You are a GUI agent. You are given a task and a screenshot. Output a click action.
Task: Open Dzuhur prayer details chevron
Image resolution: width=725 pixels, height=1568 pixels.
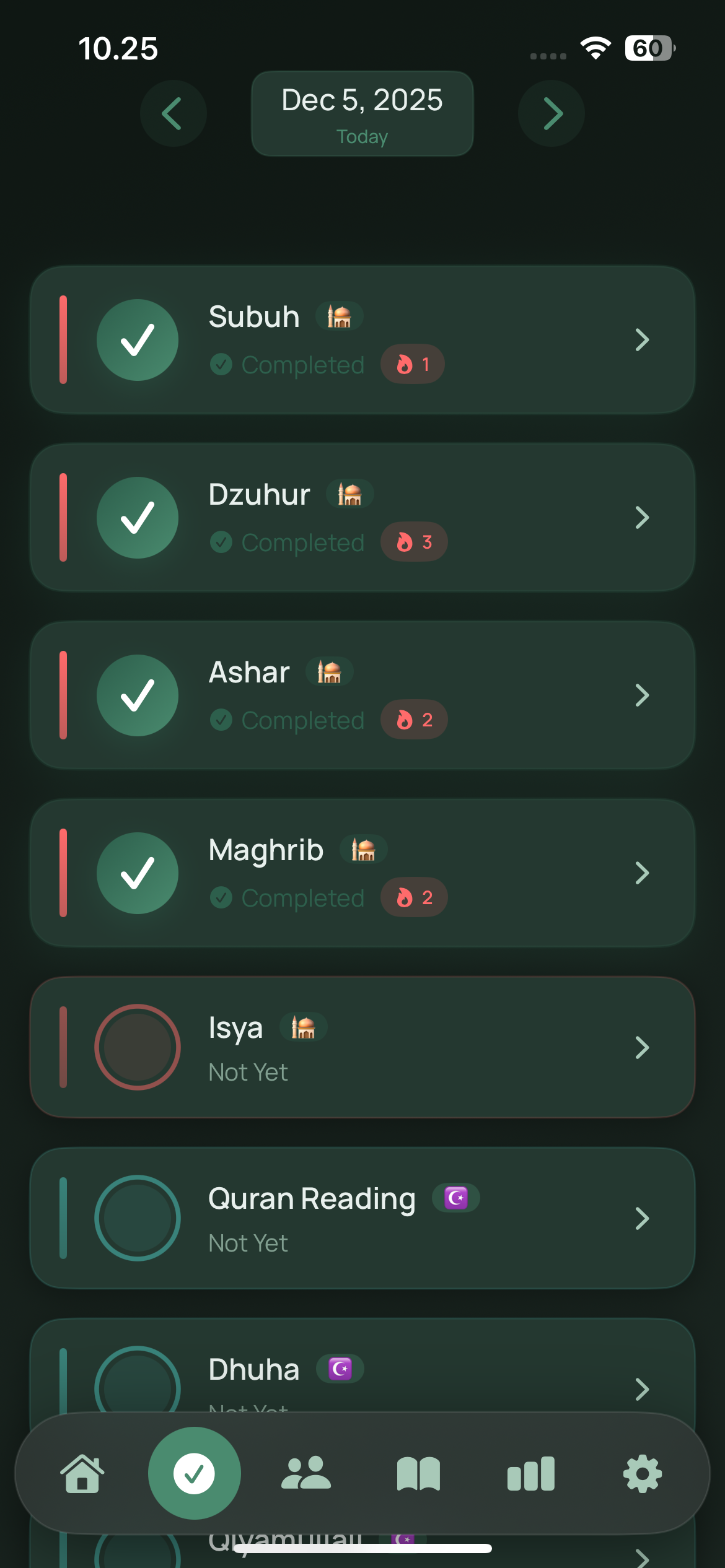click(x=642, y=518)
